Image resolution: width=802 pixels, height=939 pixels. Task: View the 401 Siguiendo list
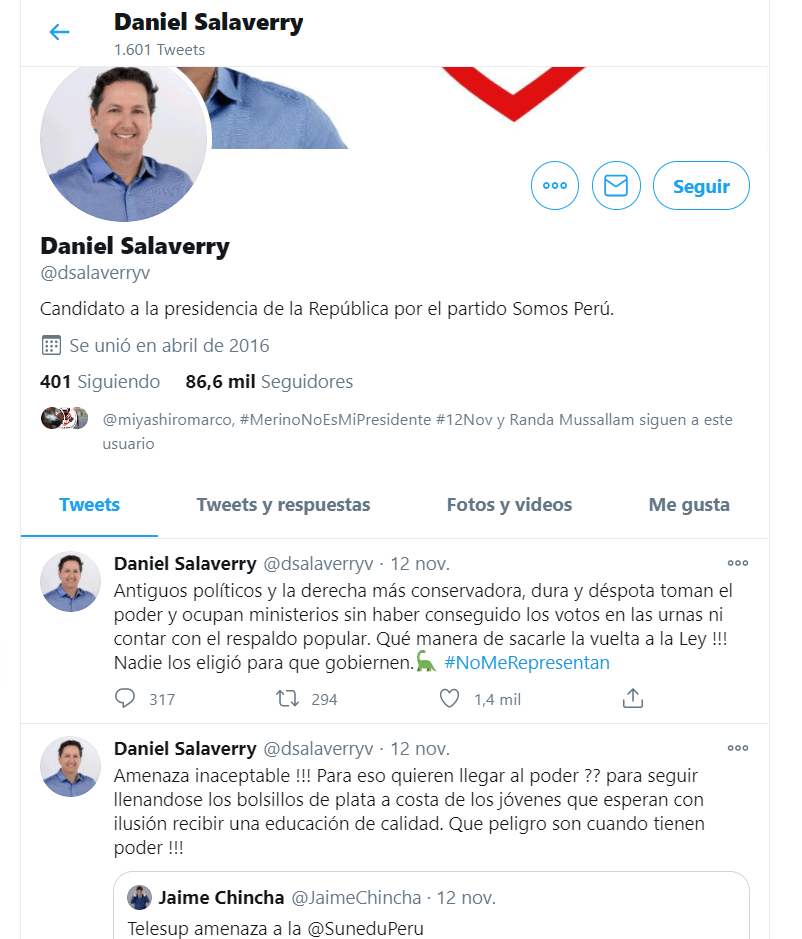(x=100, y=382)
